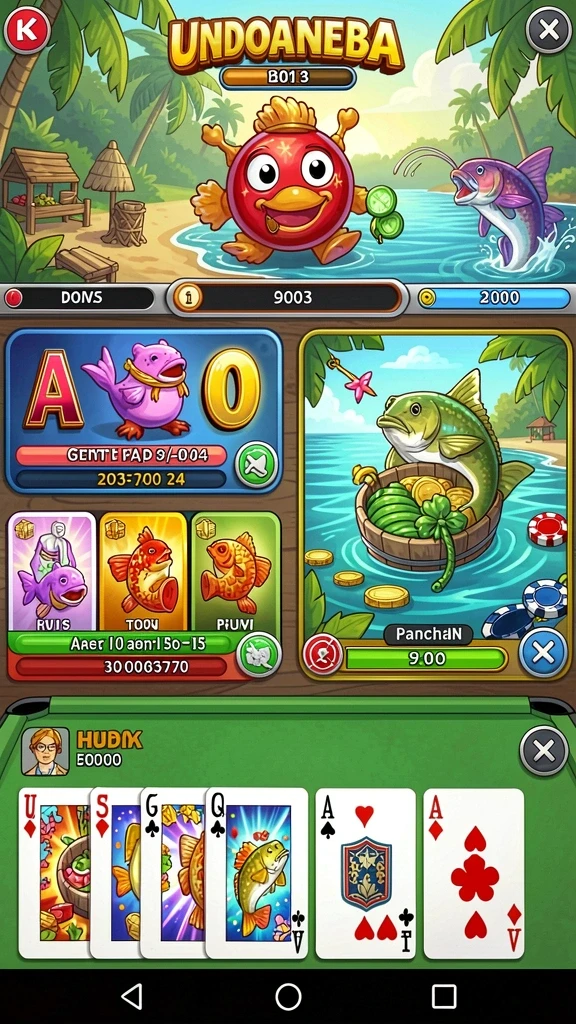Dismiss the Panchan fish panel

tap(543, 652)
